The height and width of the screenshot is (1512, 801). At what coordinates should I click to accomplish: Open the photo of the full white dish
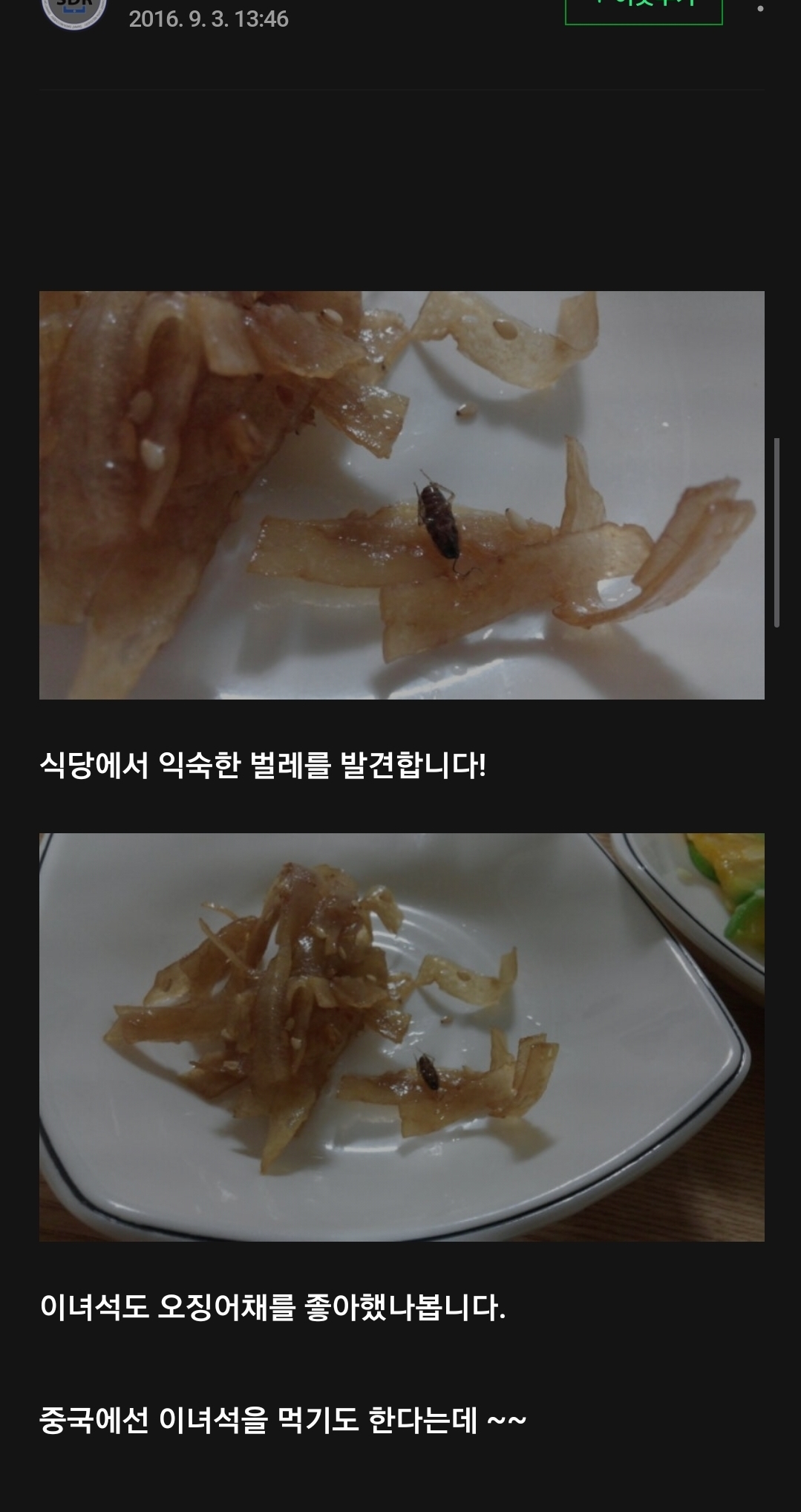(402, 1037)
